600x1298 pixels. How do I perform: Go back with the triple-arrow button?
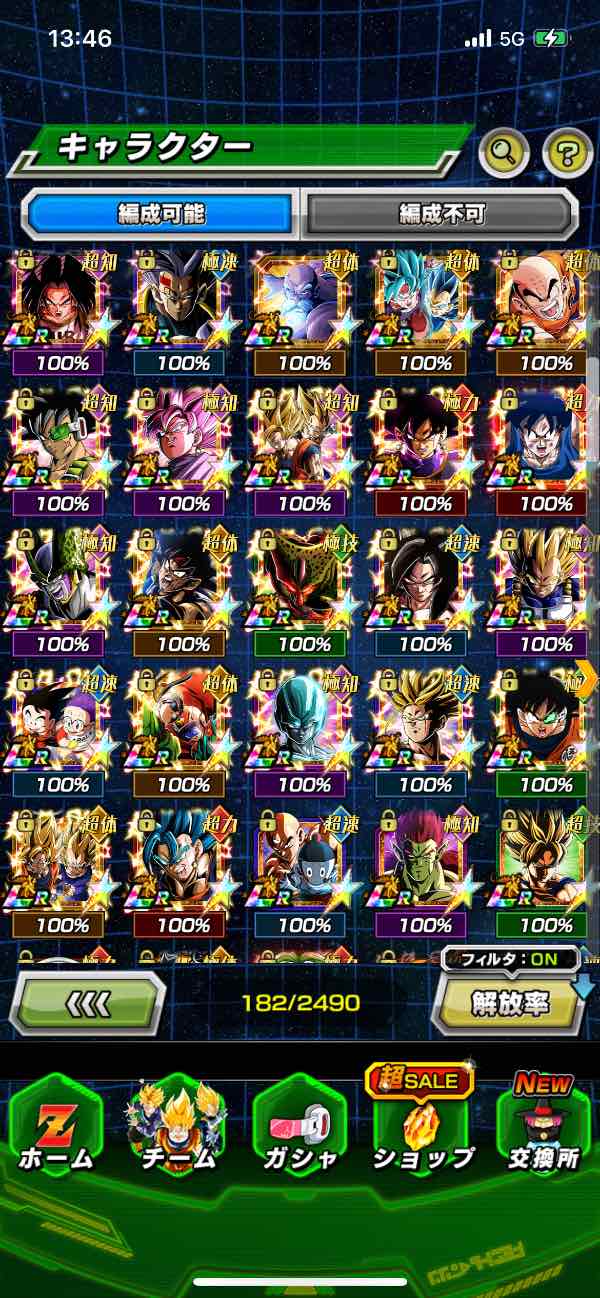87,1003
